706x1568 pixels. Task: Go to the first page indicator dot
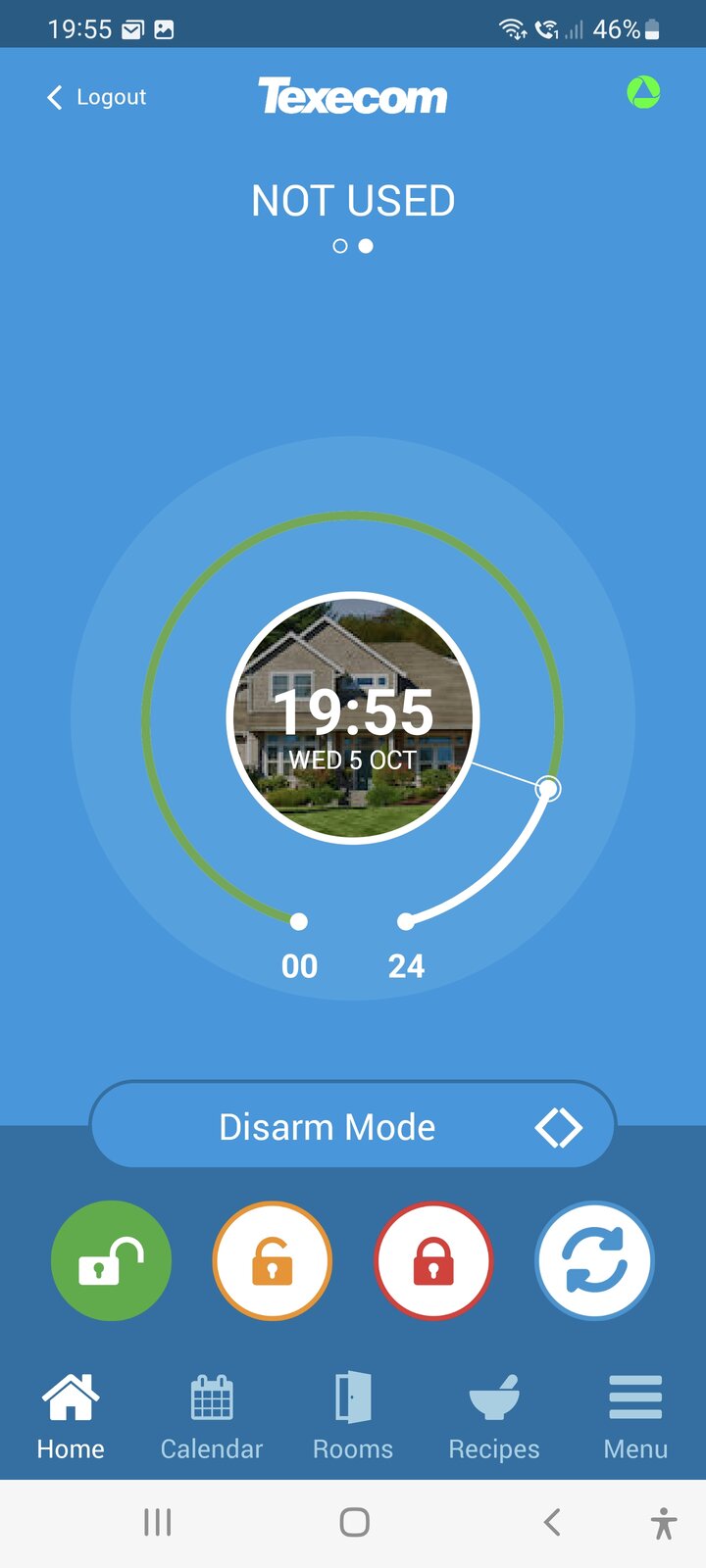point(340,246)
